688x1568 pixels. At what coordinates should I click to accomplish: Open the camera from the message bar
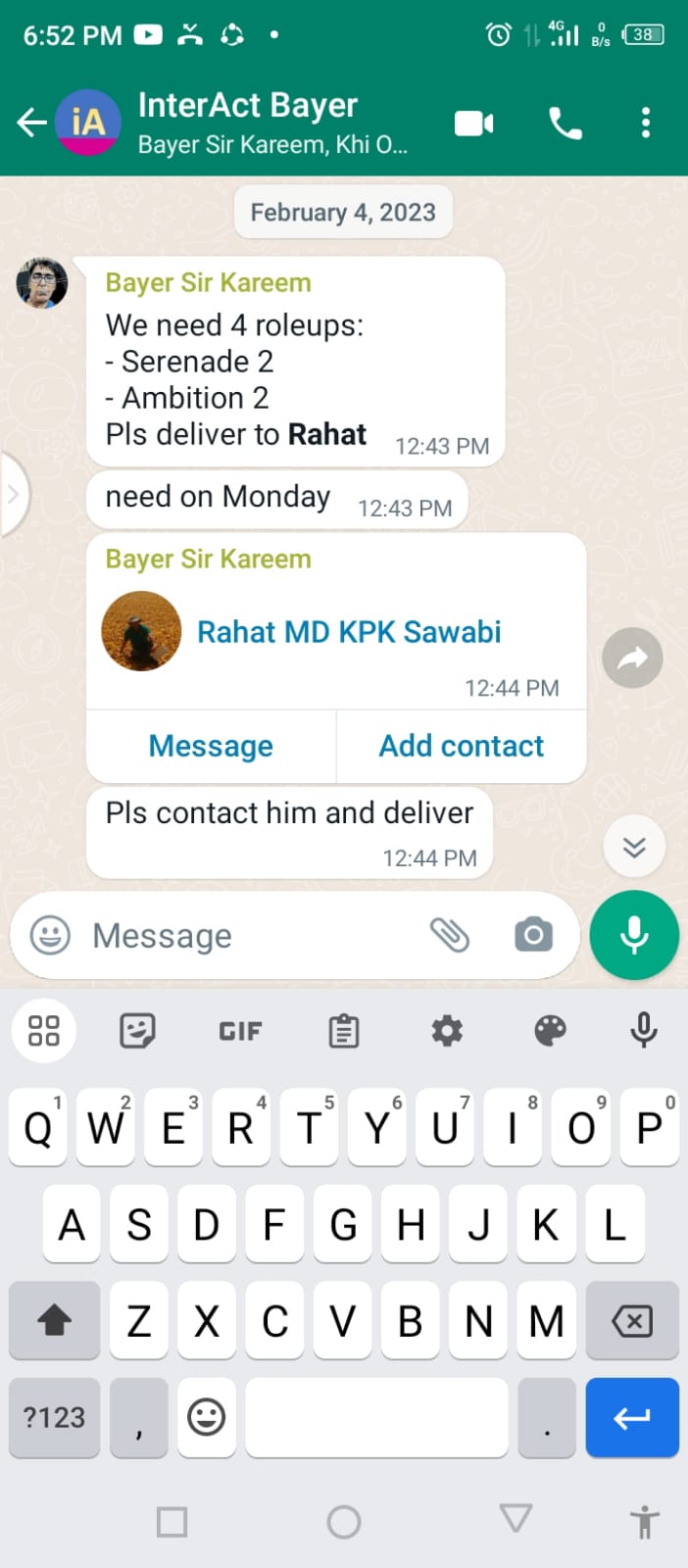point(533,935)
